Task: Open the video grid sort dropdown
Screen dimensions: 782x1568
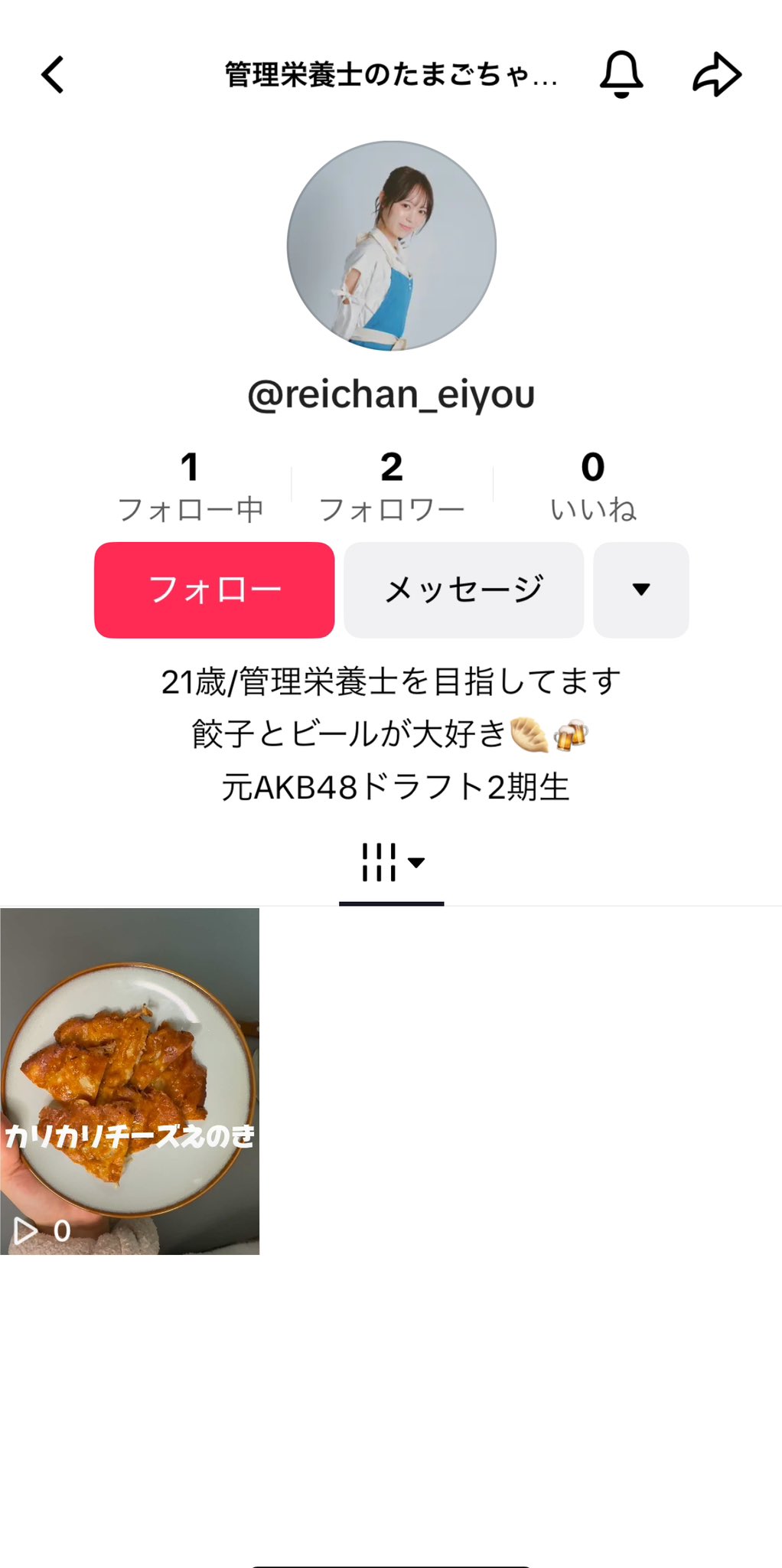Action: pyautogui.click(x=392, y=864)
